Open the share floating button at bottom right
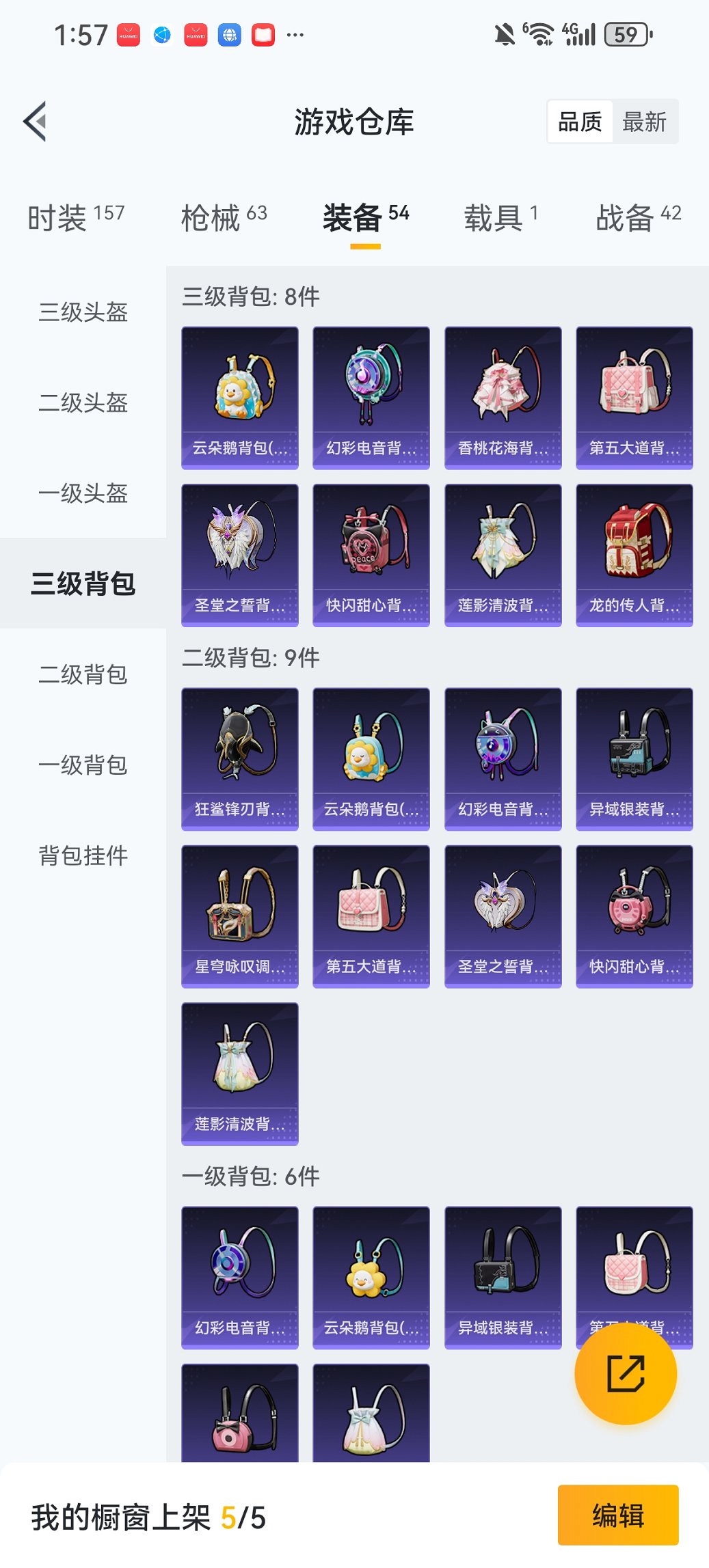The image size is (709, 1568). point(624,1374)
